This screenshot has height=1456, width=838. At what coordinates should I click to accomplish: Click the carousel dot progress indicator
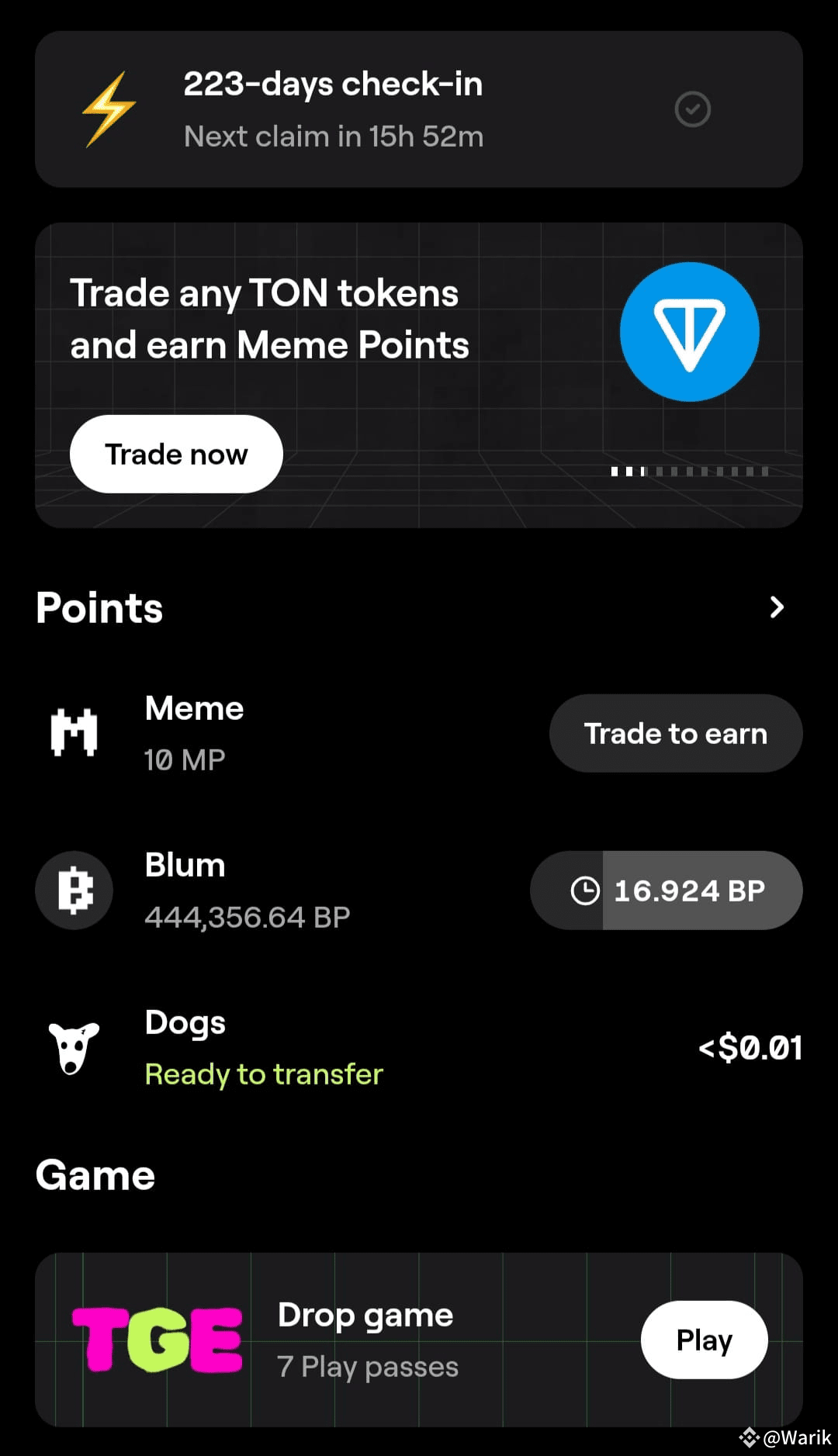click(691, 470)
